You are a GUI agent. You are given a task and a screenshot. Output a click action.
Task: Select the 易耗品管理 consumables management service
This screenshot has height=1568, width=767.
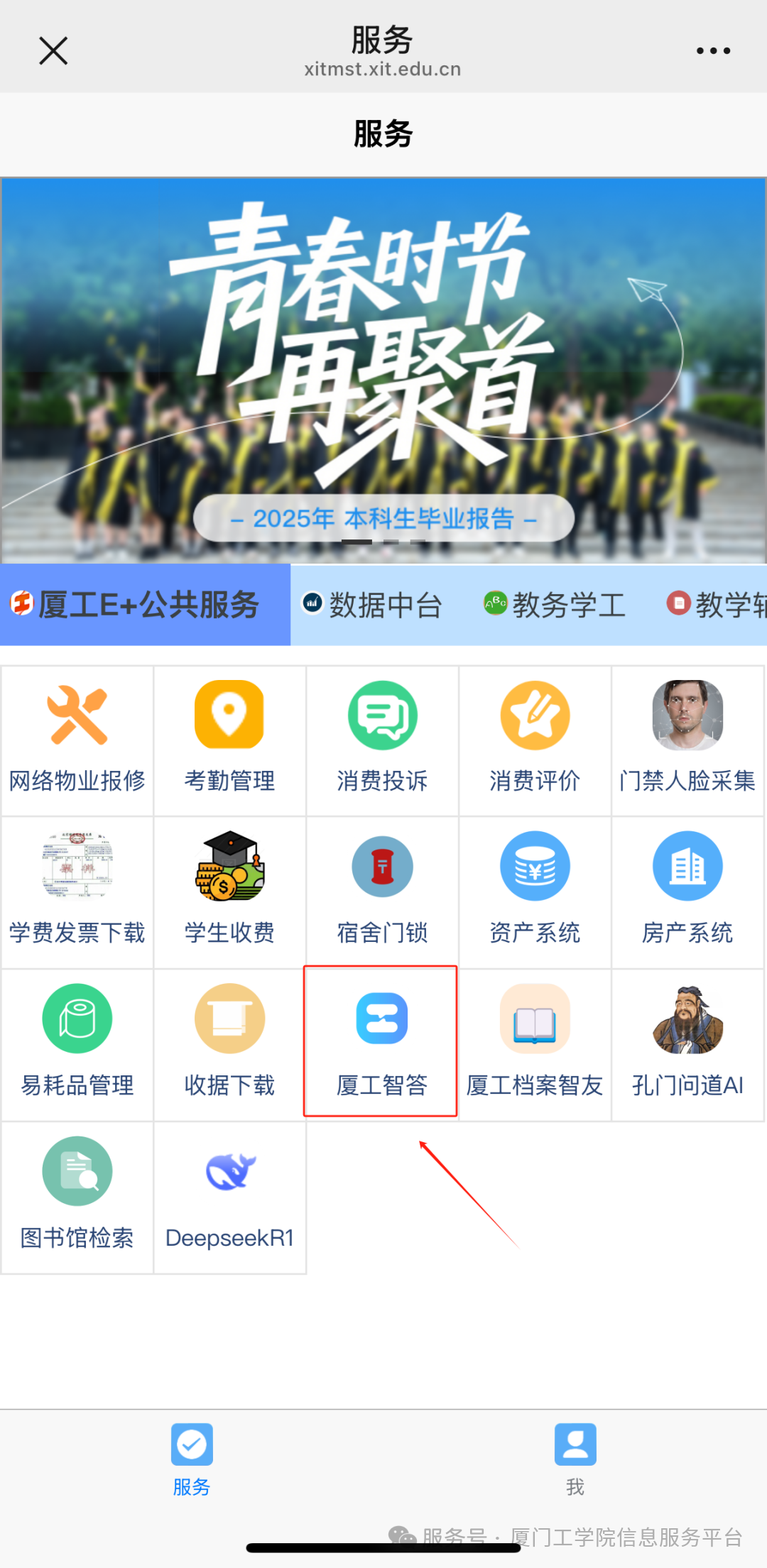point(77,1043)
